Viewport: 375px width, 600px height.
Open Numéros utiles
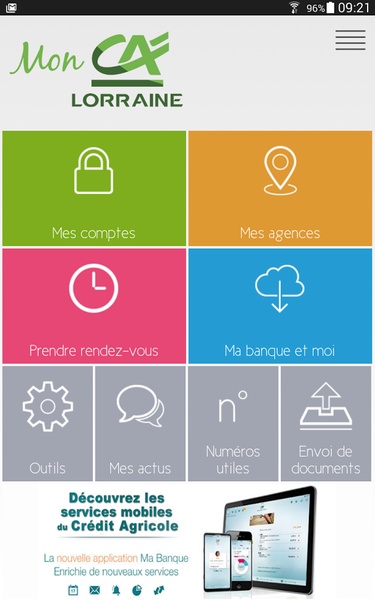pos(233,423)
